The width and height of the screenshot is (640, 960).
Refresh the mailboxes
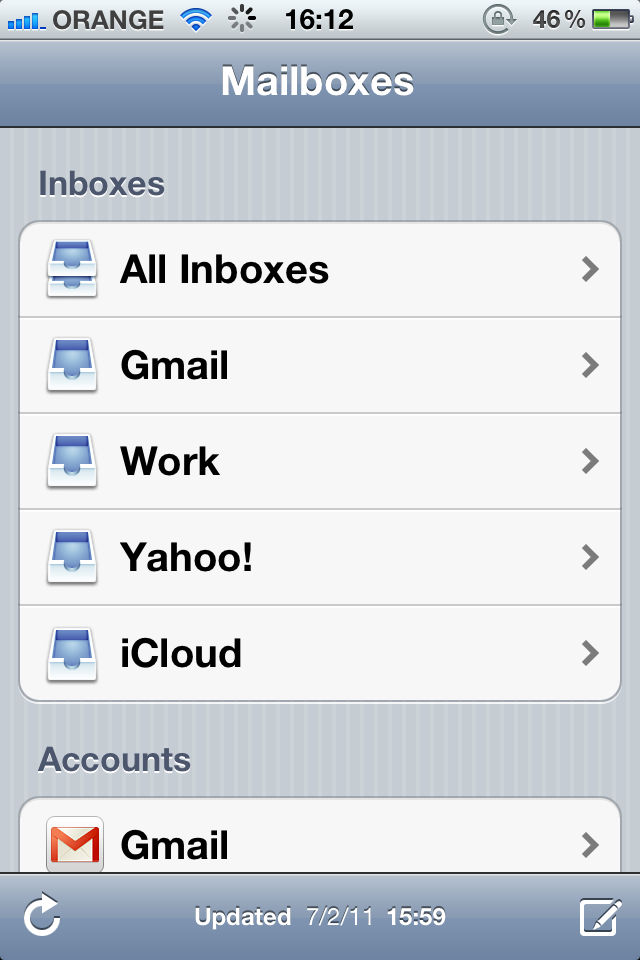click(42, 916)
